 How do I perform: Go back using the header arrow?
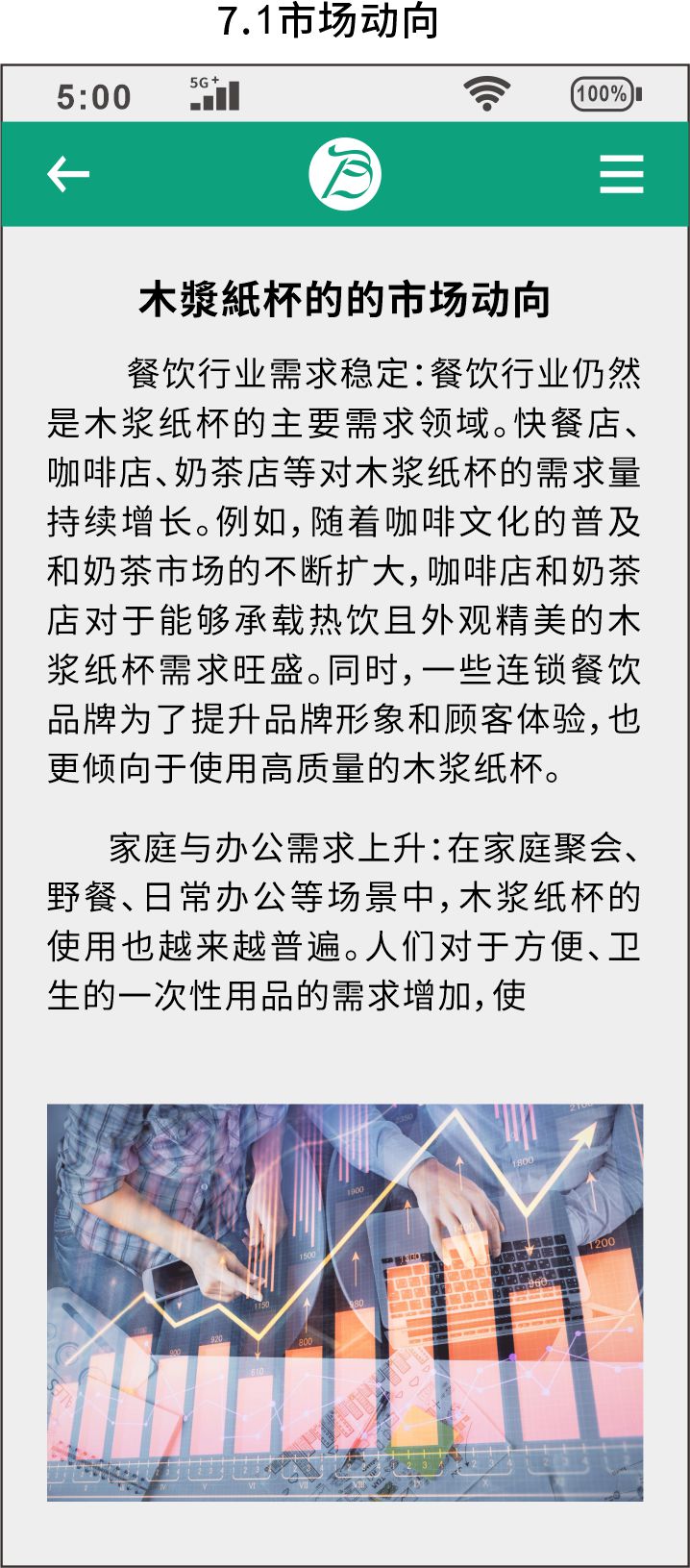click(x=68, y=175)
